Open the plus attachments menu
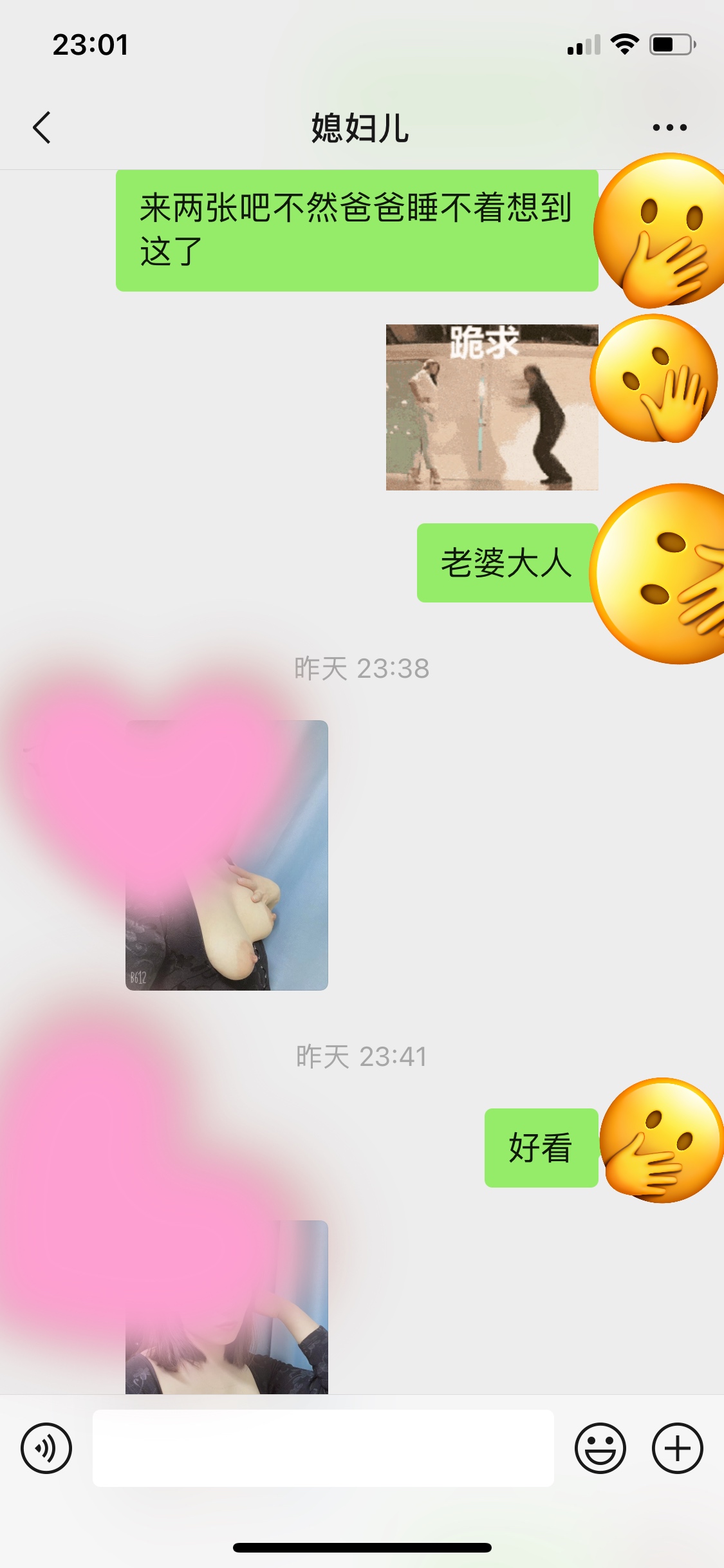 point(677,1448)
